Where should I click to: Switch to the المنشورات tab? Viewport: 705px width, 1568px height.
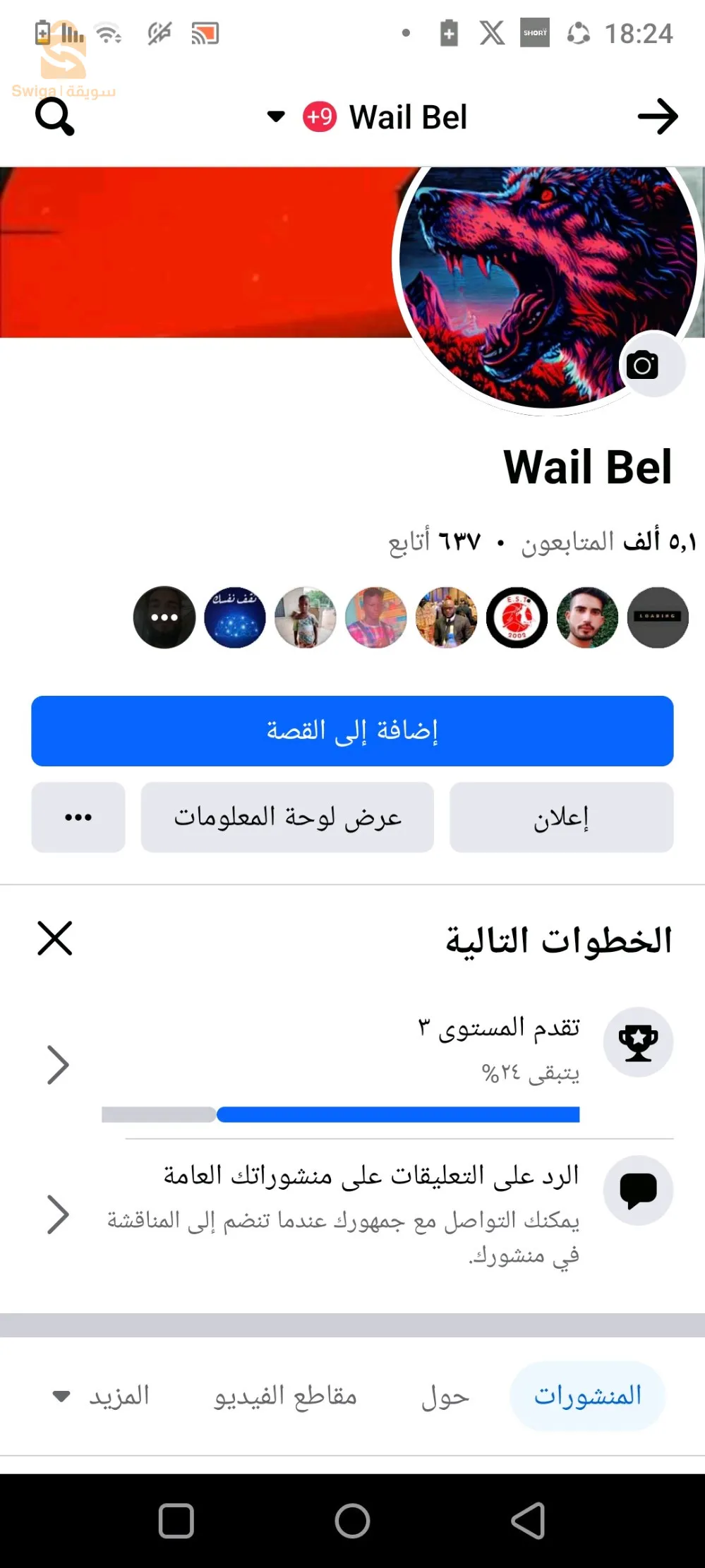tap(587, 1396)
